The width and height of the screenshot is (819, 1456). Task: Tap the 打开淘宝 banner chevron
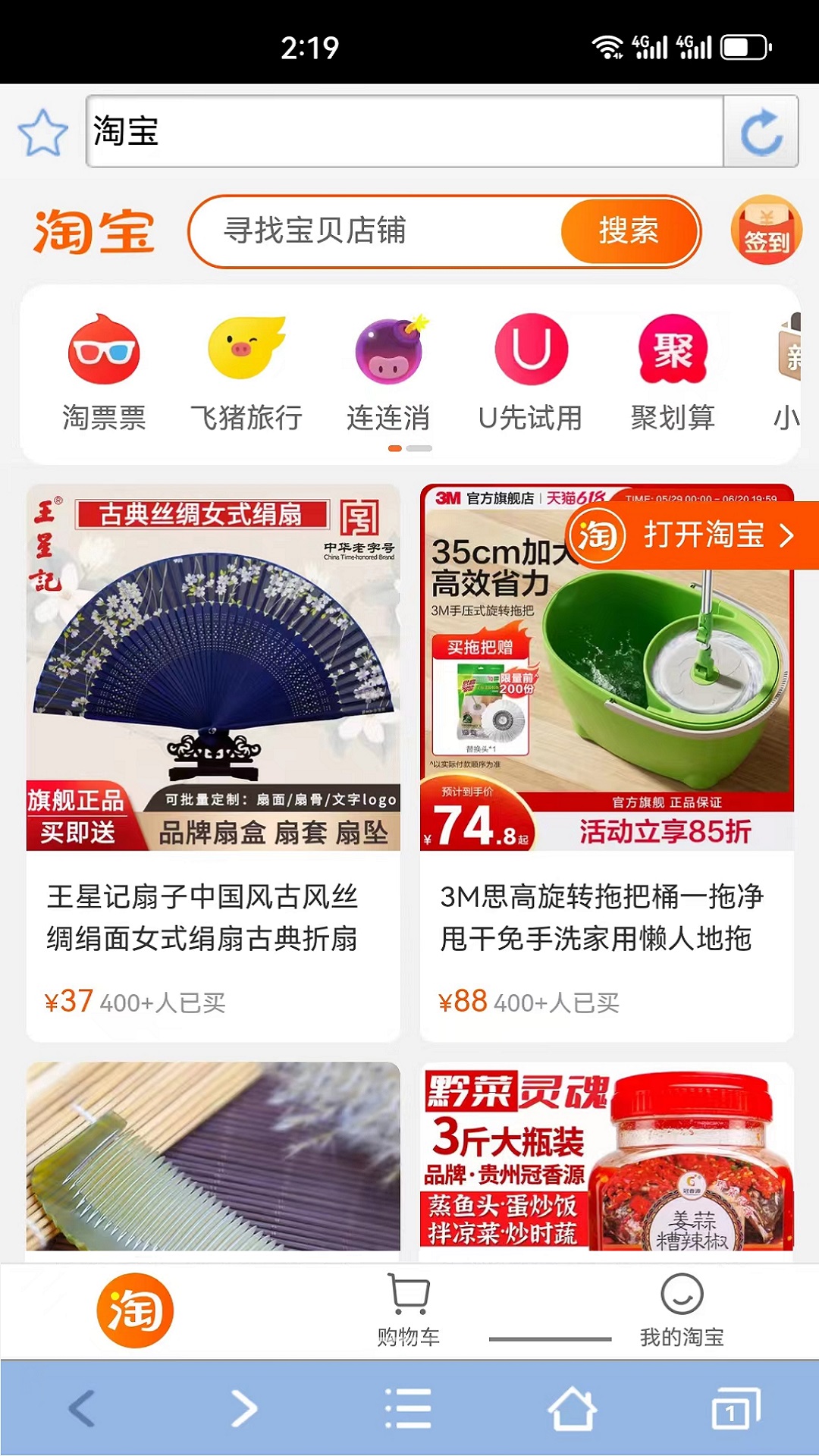tap(787, 535)
